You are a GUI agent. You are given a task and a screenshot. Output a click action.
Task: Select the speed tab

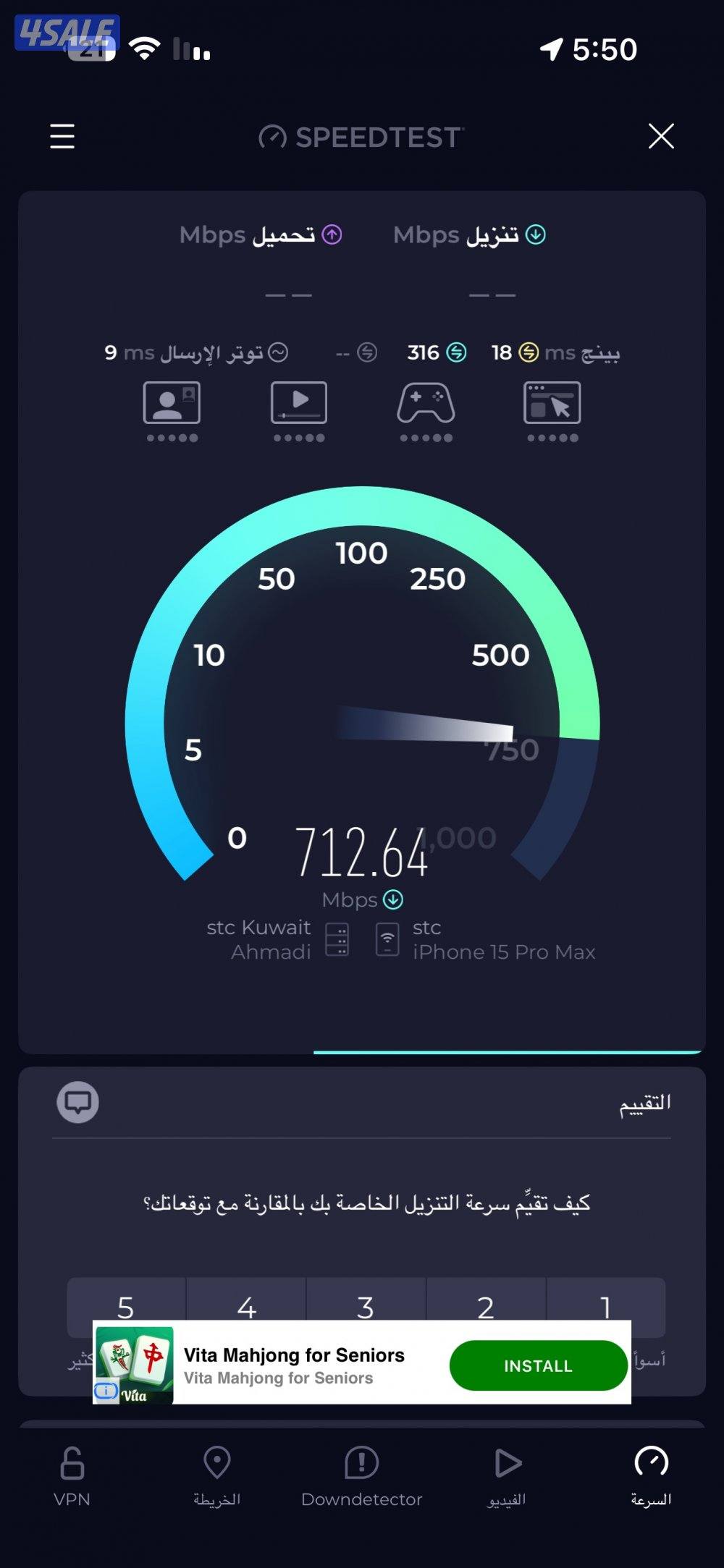pos(651,1476)
